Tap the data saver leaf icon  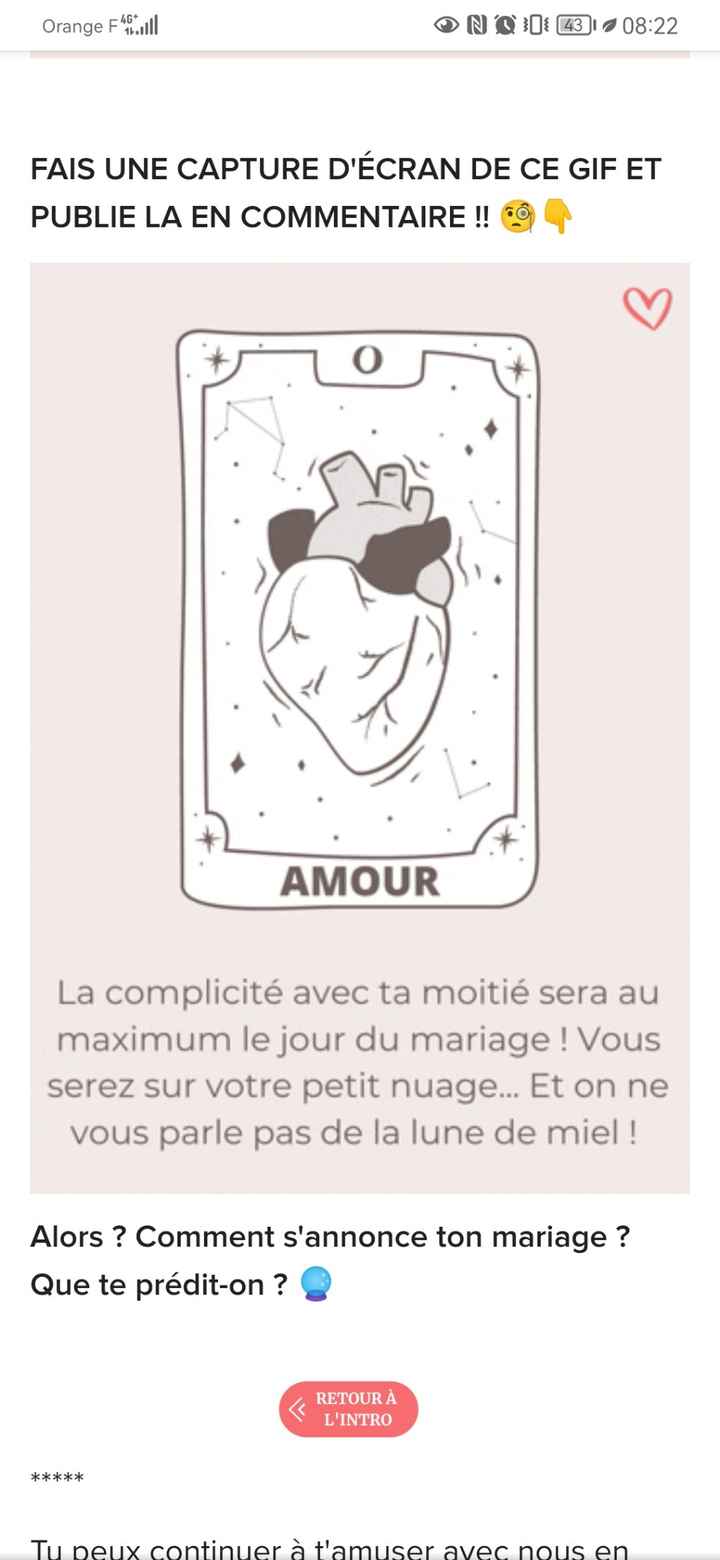tap(609, 27)
